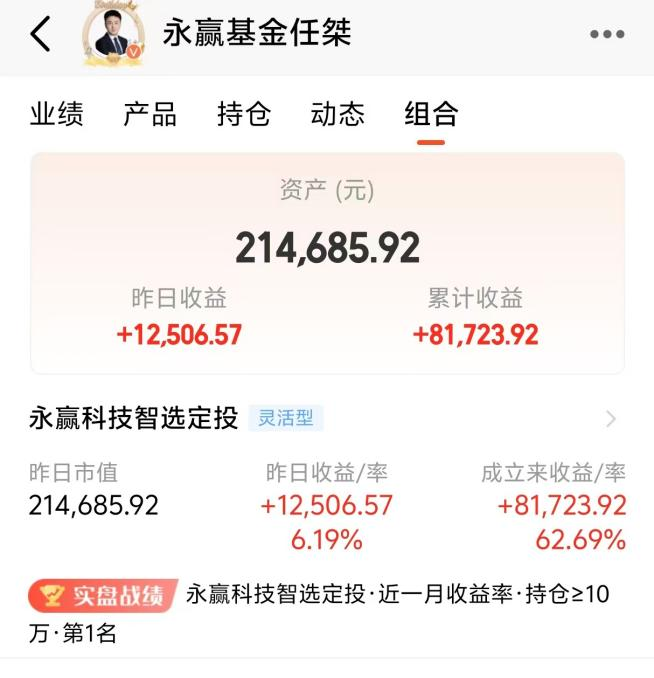
Task: Tap 永赢基金任桀's profile avatar
Action: pyautogui.click(x=114, y=35)
